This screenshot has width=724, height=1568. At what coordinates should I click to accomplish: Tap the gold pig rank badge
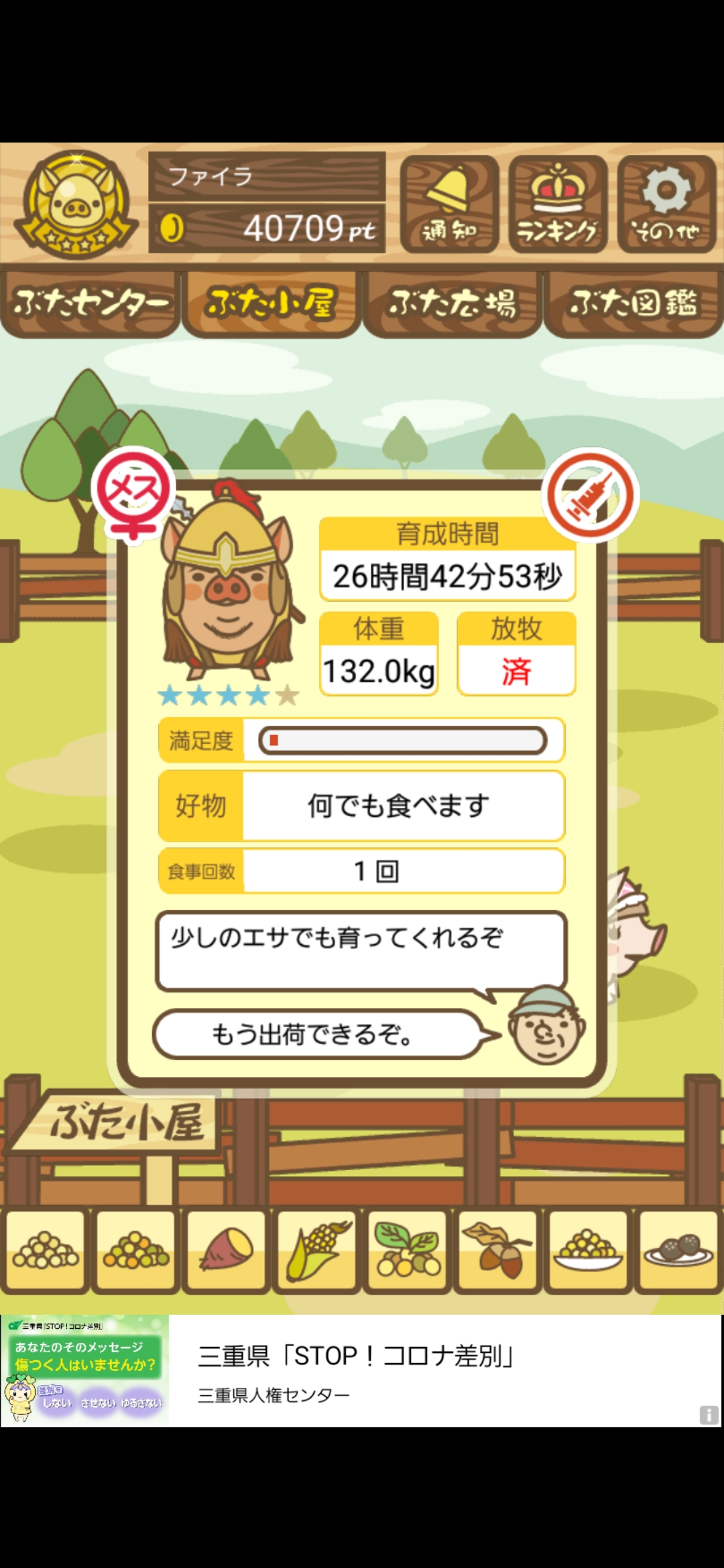pyautogui.click(x=76, y=204)
